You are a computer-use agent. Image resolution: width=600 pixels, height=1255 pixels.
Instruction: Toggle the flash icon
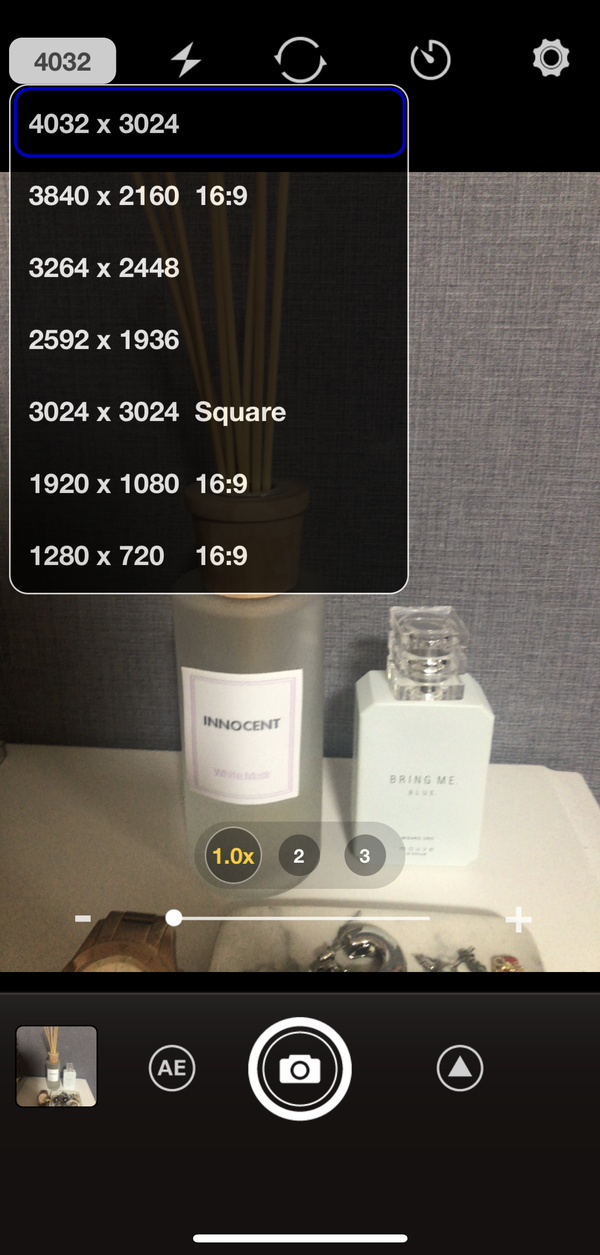(186, 61)
